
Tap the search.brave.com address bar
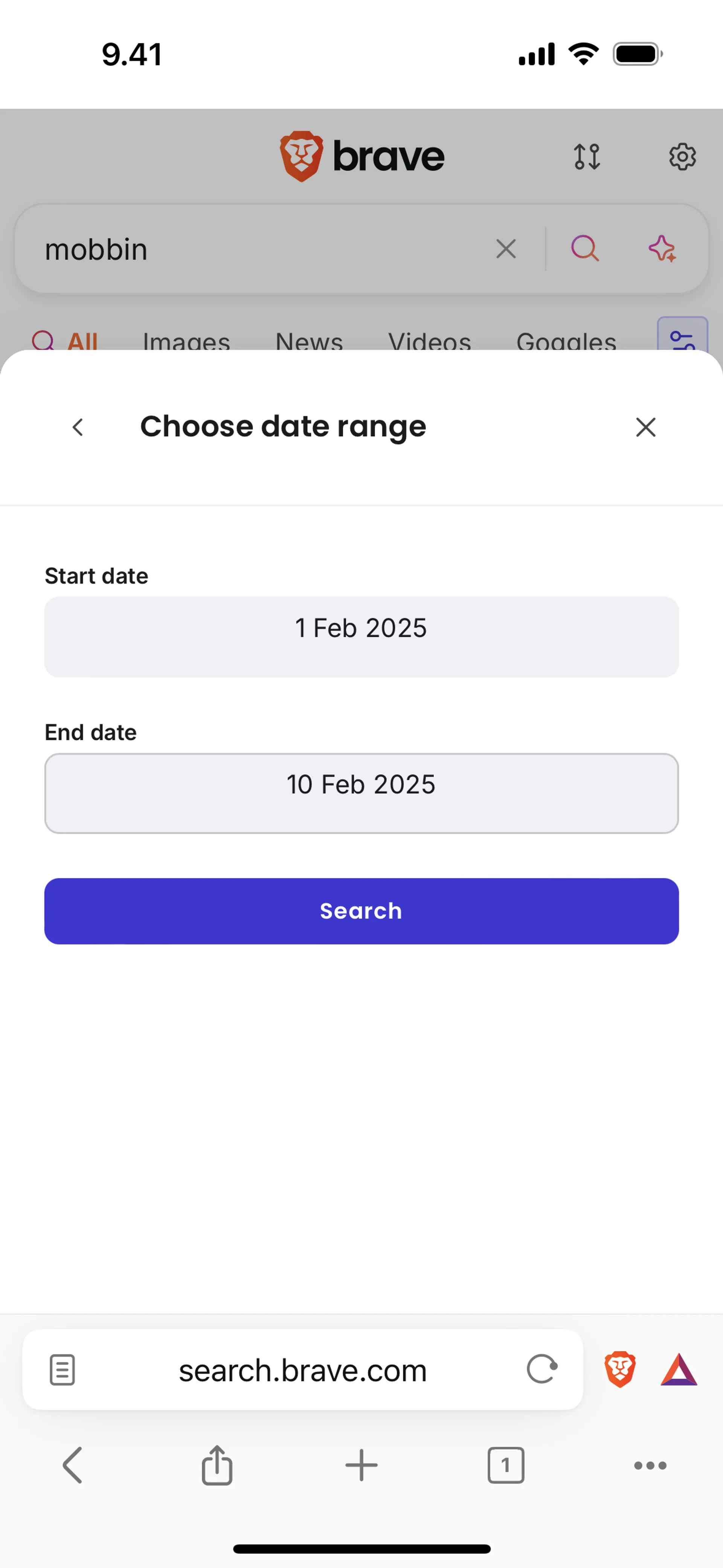click(302, 1369)
